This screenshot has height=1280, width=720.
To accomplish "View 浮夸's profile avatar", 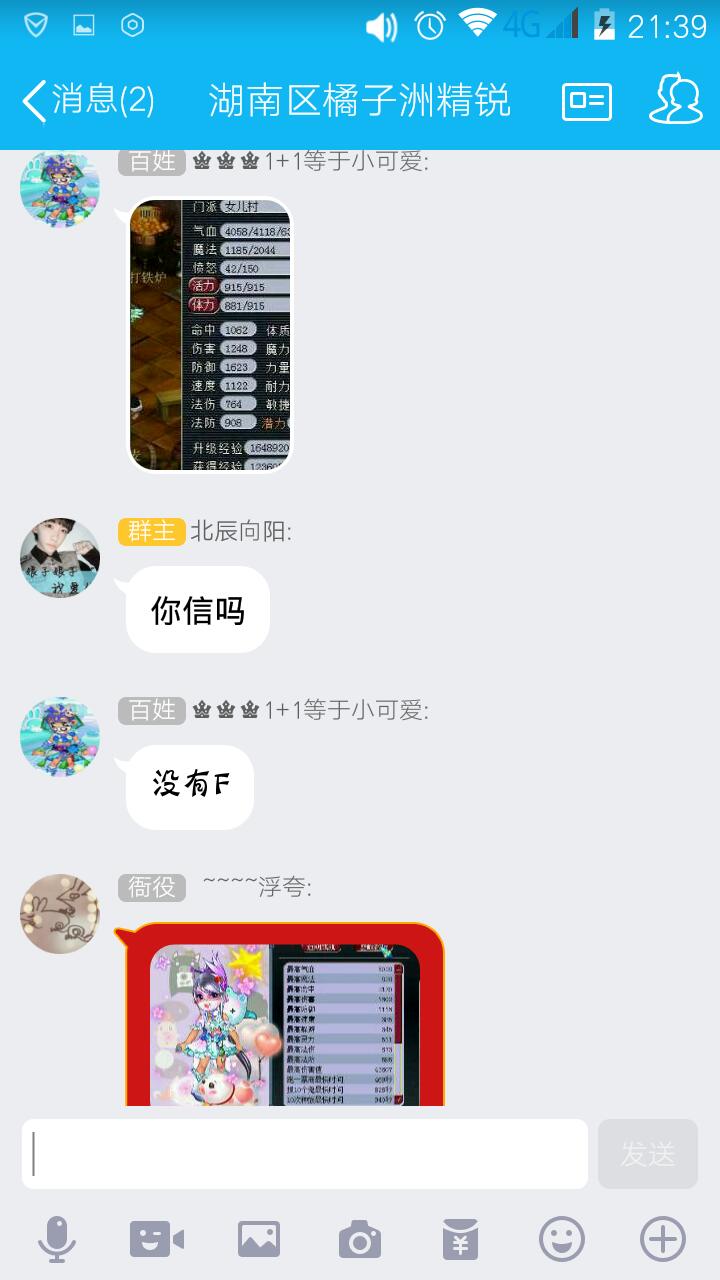I will 60,914.
